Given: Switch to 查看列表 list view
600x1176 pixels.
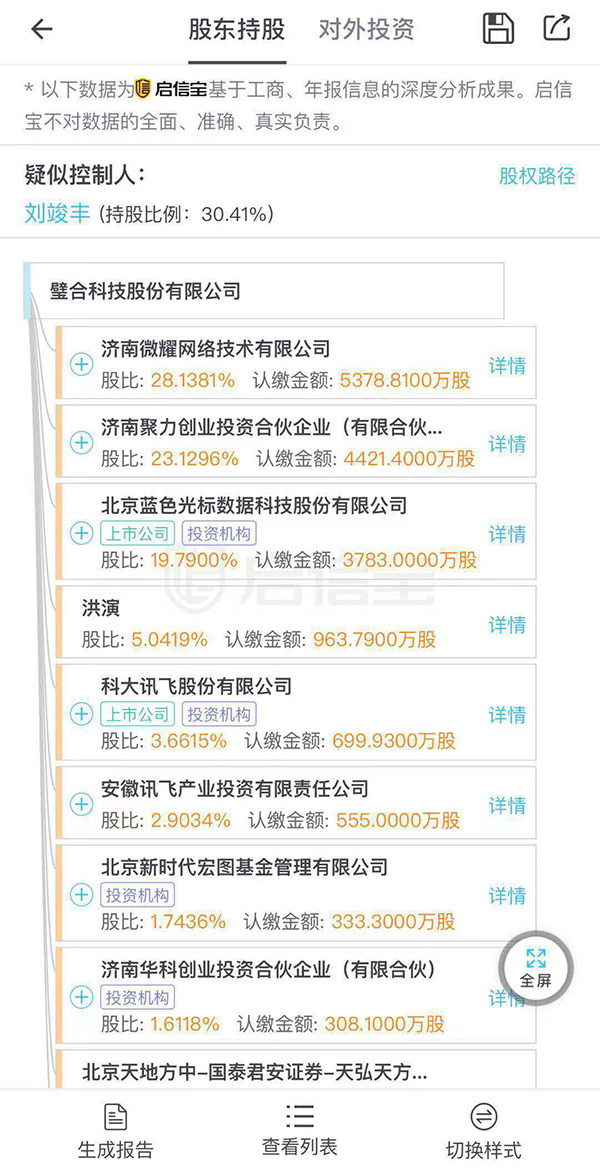Looking at the screenshot, I should [x=299, y=1130].
